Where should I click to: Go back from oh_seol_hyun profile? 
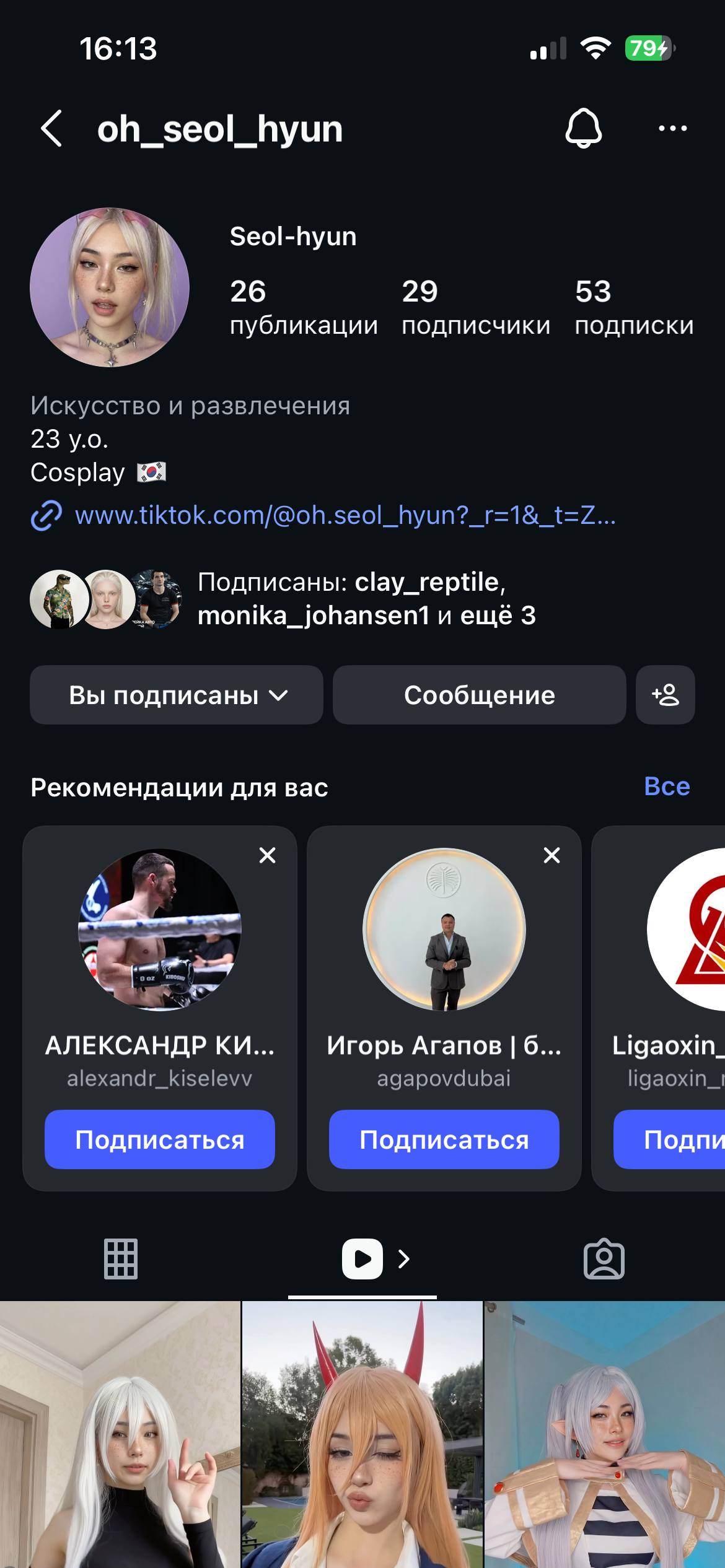click(51, 129)
